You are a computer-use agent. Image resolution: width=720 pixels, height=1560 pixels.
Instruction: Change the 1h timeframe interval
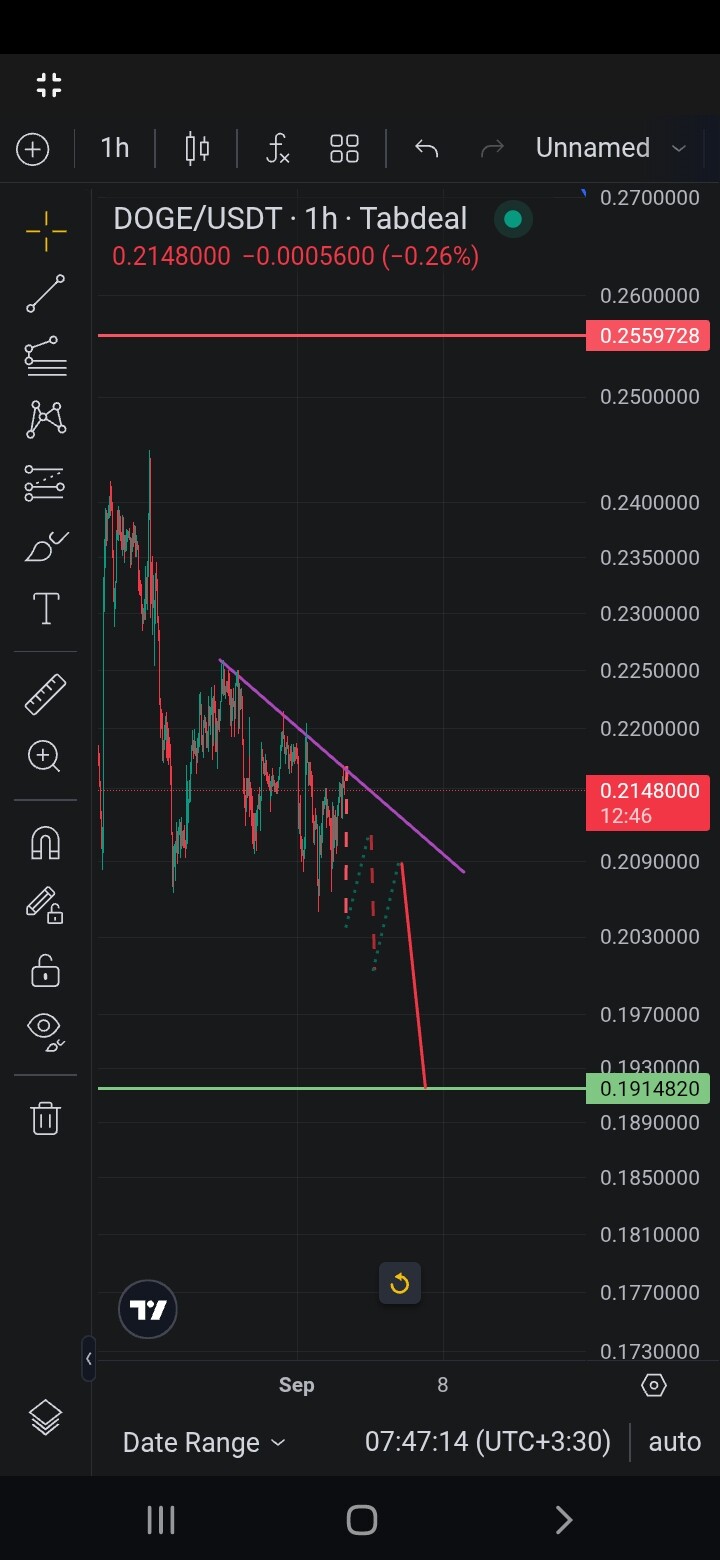pyautogui.click(x=115, y=148)
